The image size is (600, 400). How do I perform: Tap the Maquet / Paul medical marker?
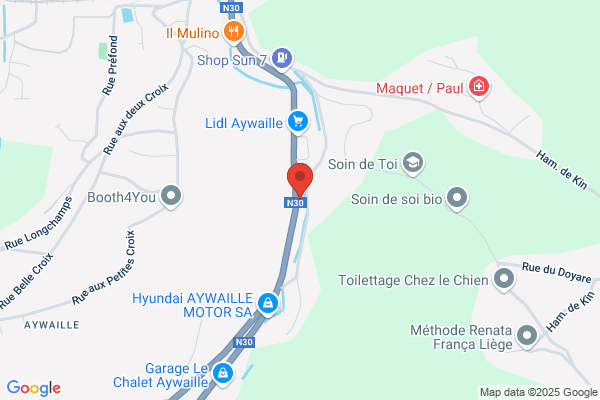[x=479, y=87]
